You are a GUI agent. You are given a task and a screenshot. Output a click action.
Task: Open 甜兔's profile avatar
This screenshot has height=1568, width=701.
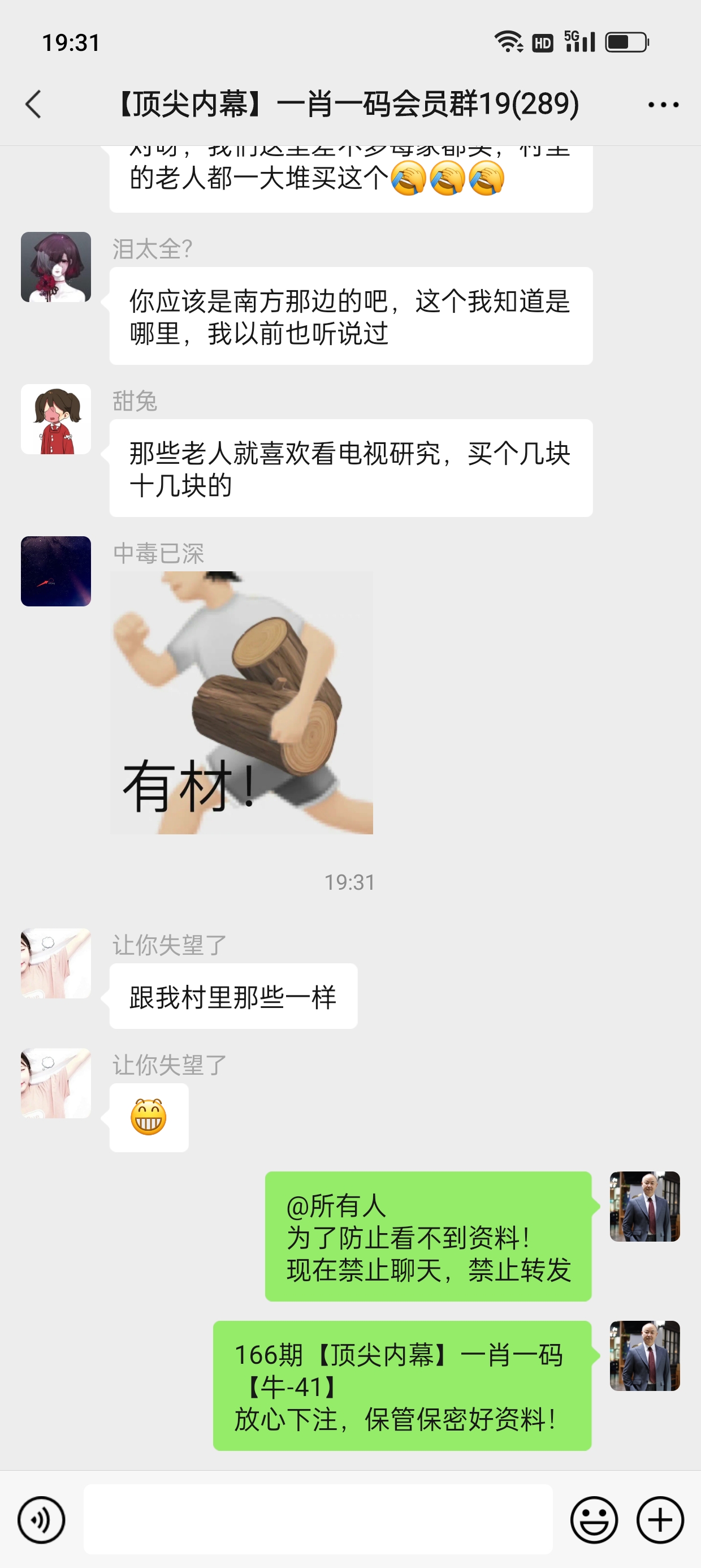point(56,419)
